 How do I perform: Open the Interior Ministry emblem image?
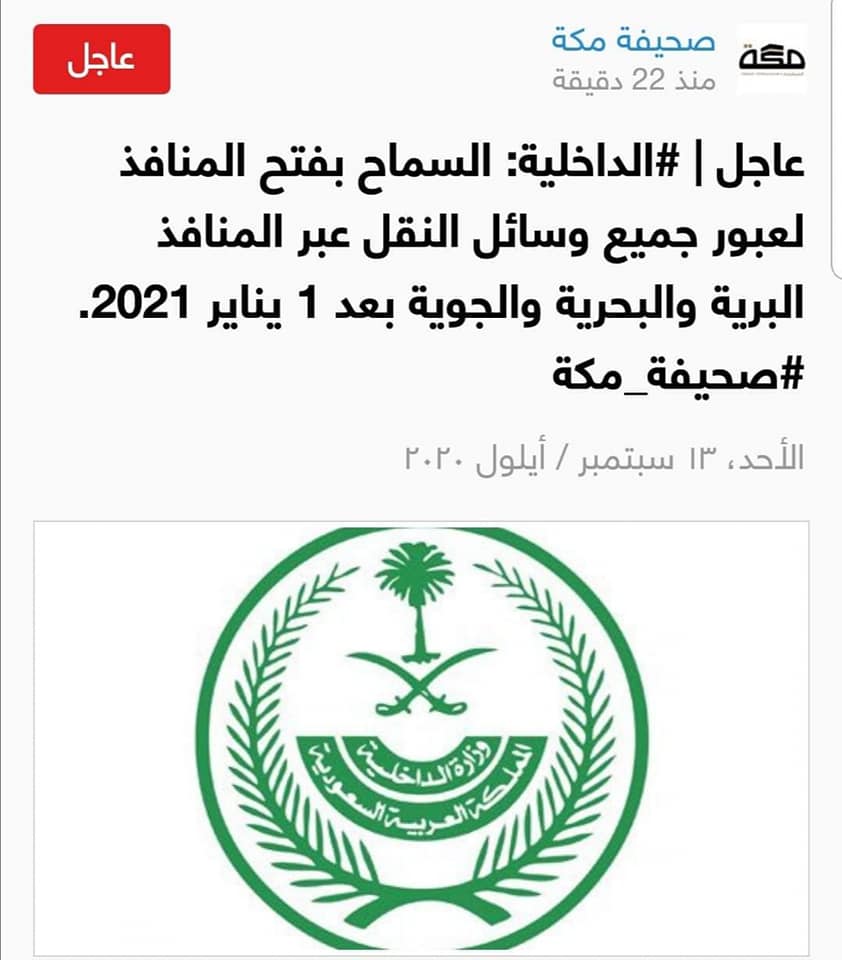[421, 738]
